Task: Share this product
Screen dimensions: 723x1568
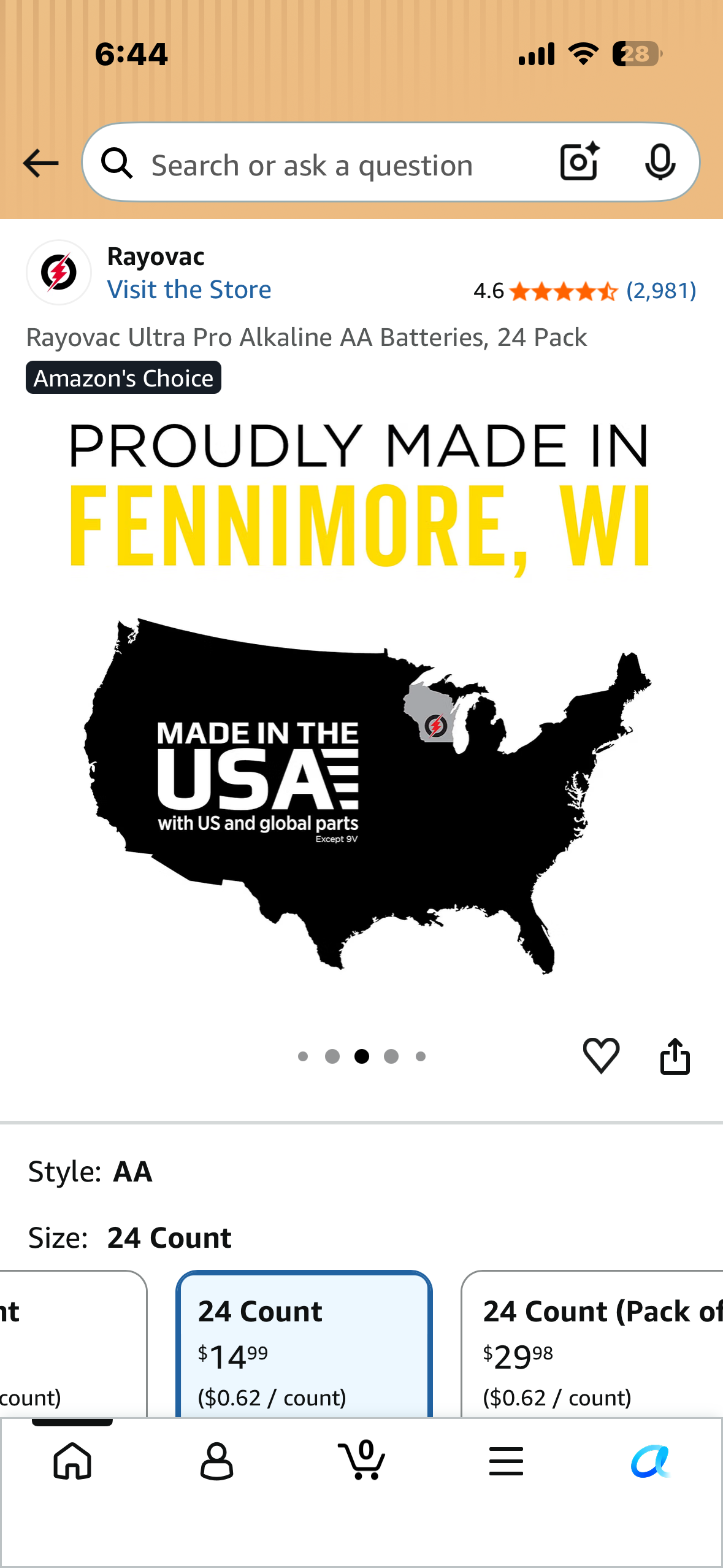Action: (x=675, y=1055)
